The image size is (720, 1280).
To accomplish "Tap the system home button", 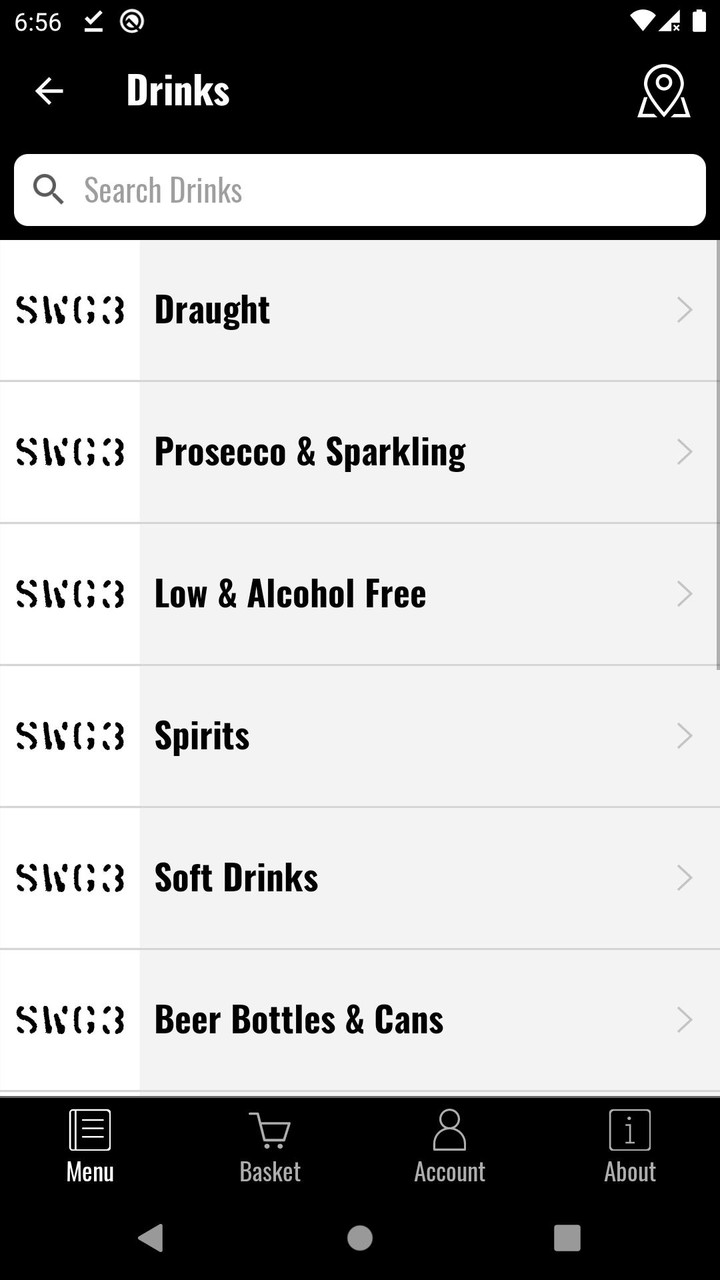I will pos(360,1238).
